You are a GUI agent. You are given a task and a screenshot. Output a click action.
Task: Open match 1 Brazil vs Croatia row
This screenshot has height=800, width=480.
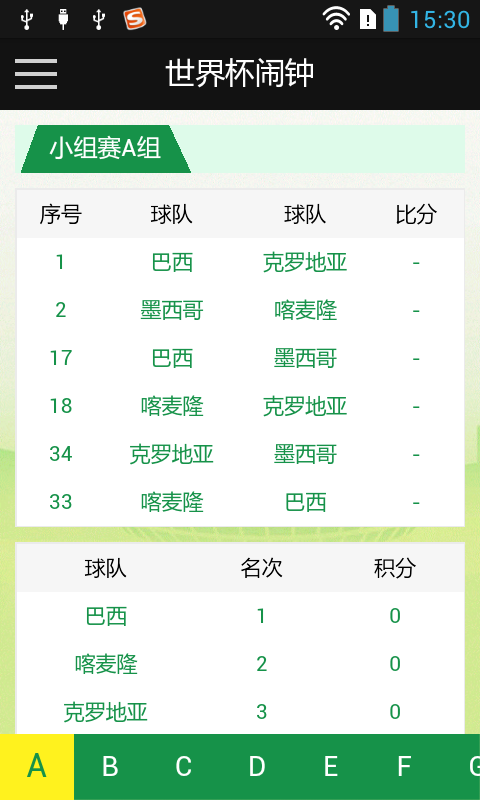(x=240, y=263)
